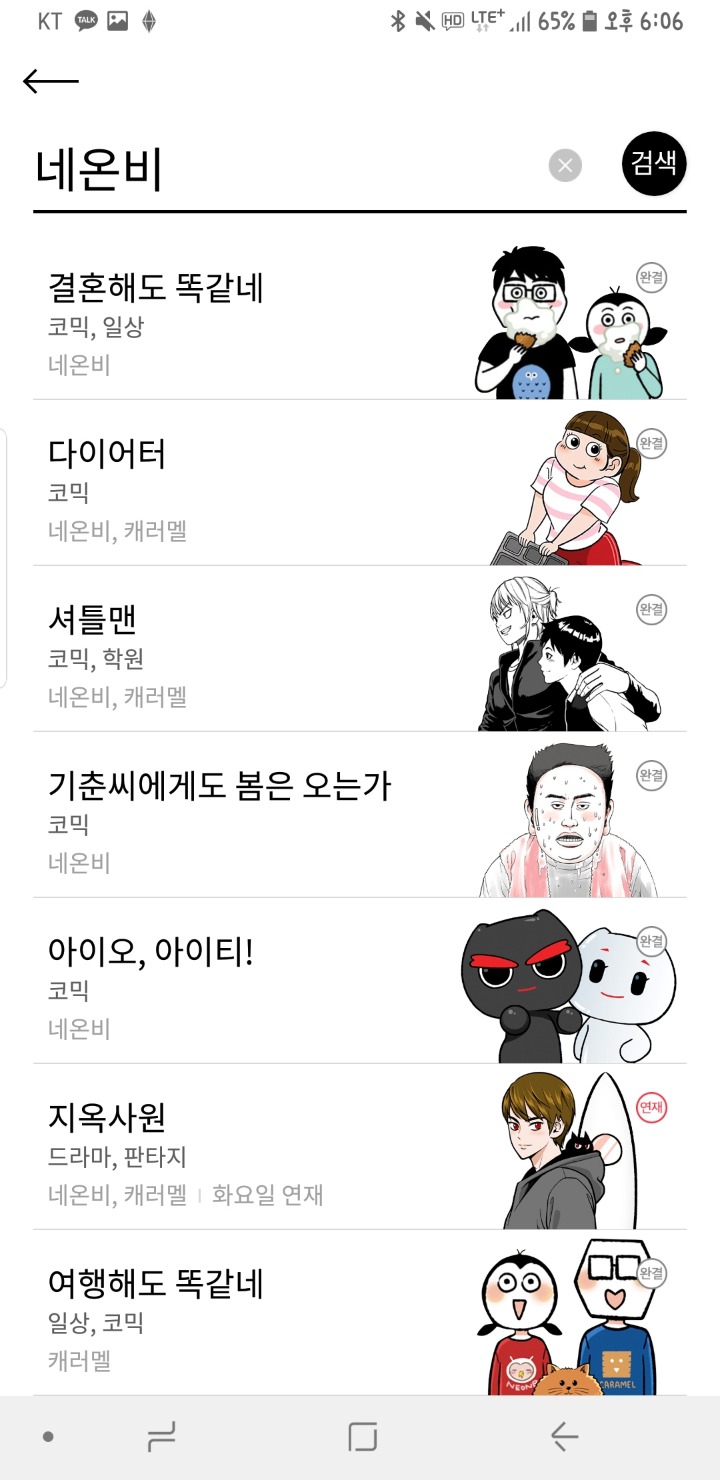The image size is (720, 1480).
Task: Tap the 검색 search button
Action: 654,163
